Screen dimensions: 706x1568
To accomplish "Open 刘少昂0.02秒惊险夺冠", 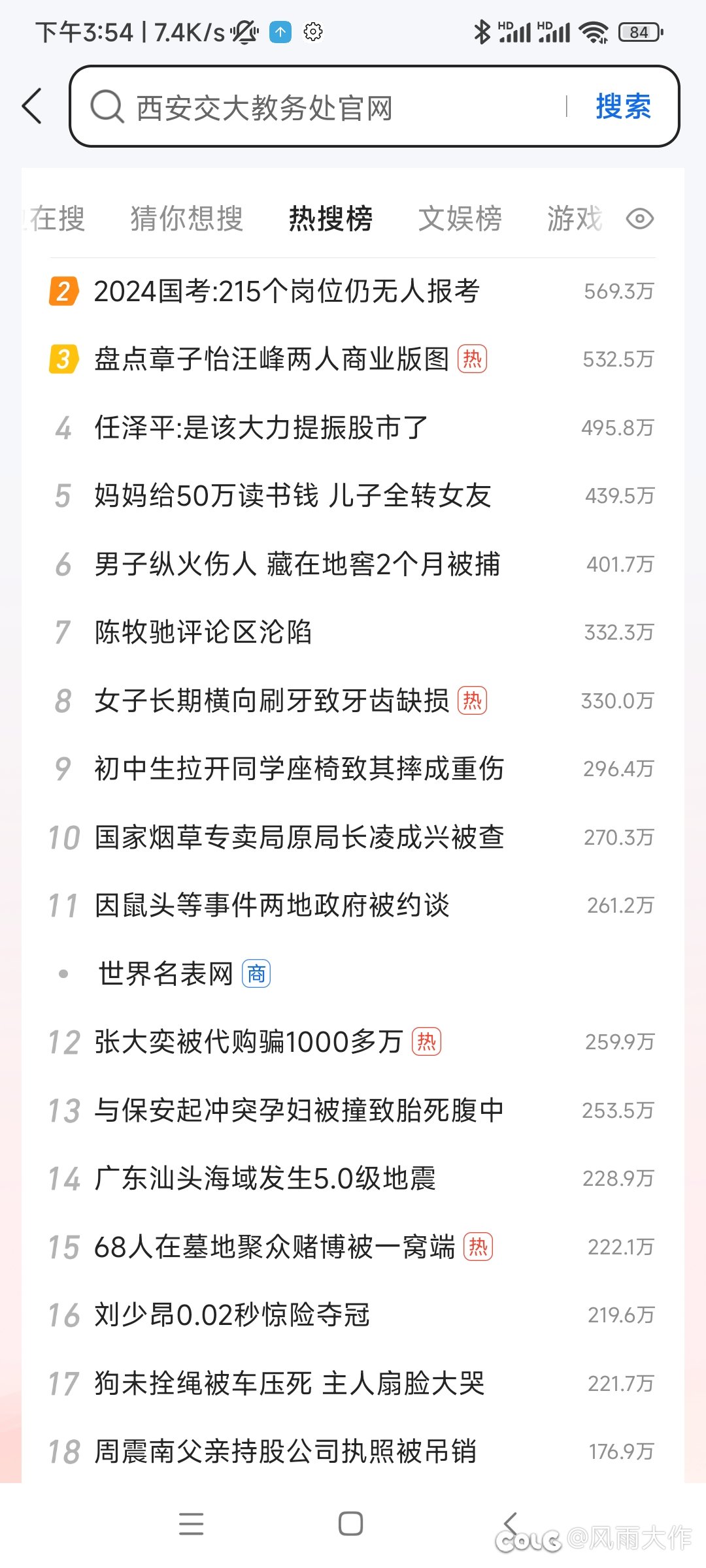I will point(232,1315).
